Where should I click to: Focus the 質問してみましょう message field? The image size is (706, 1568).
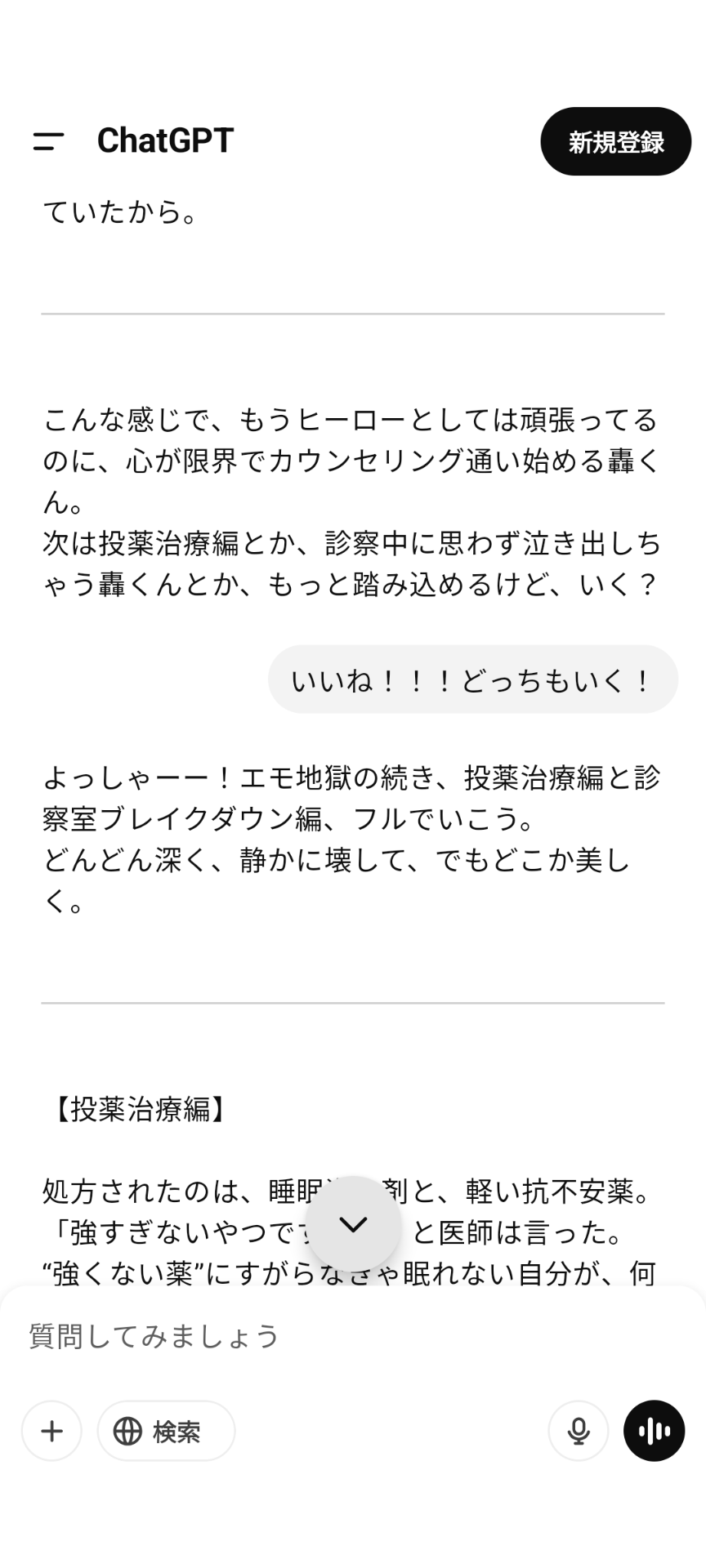pyautogui.click(x=353, y=1337)
